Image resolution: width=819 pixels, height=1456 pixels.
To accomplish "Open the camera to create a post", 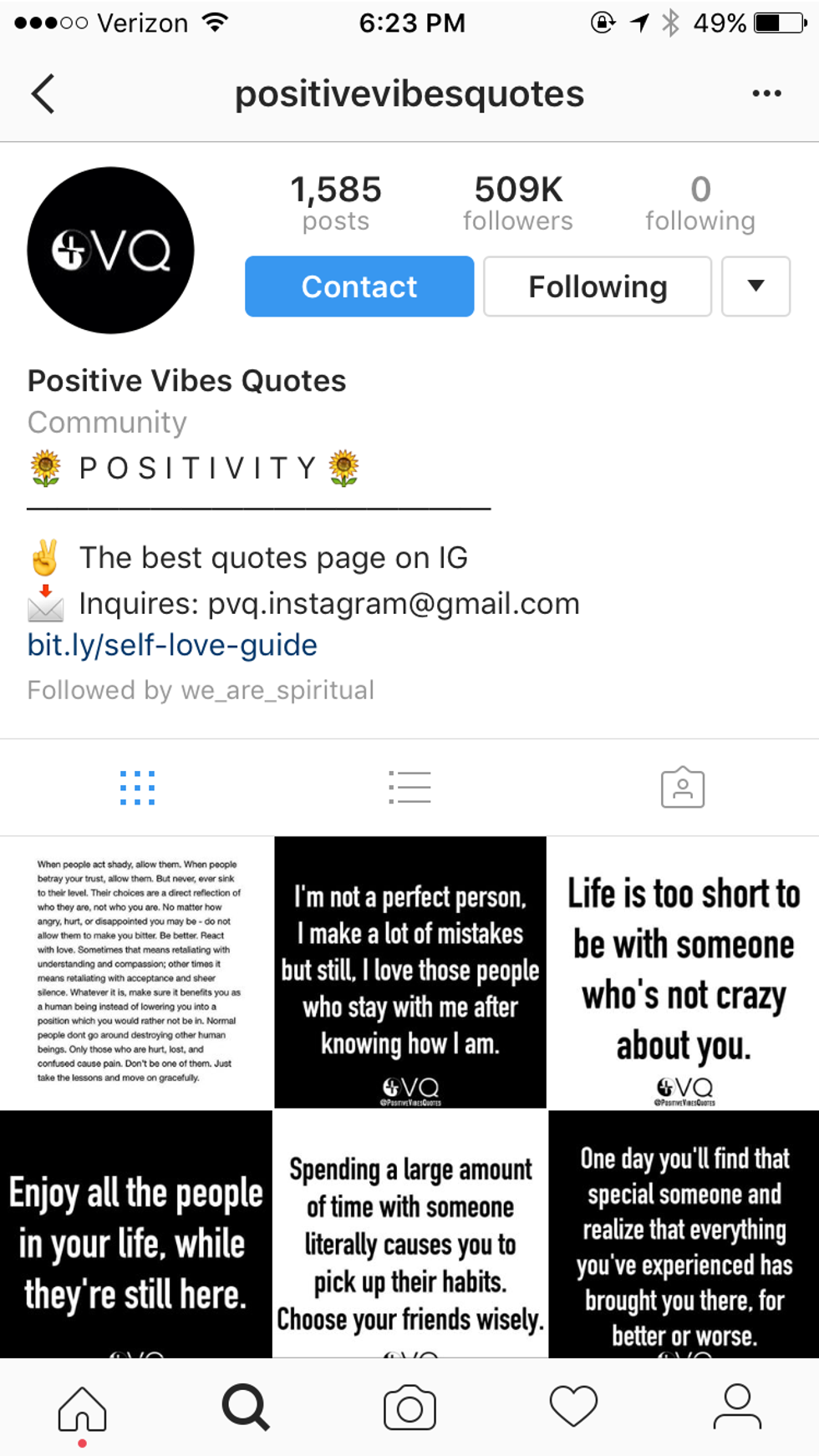I will pos(409,1409).
